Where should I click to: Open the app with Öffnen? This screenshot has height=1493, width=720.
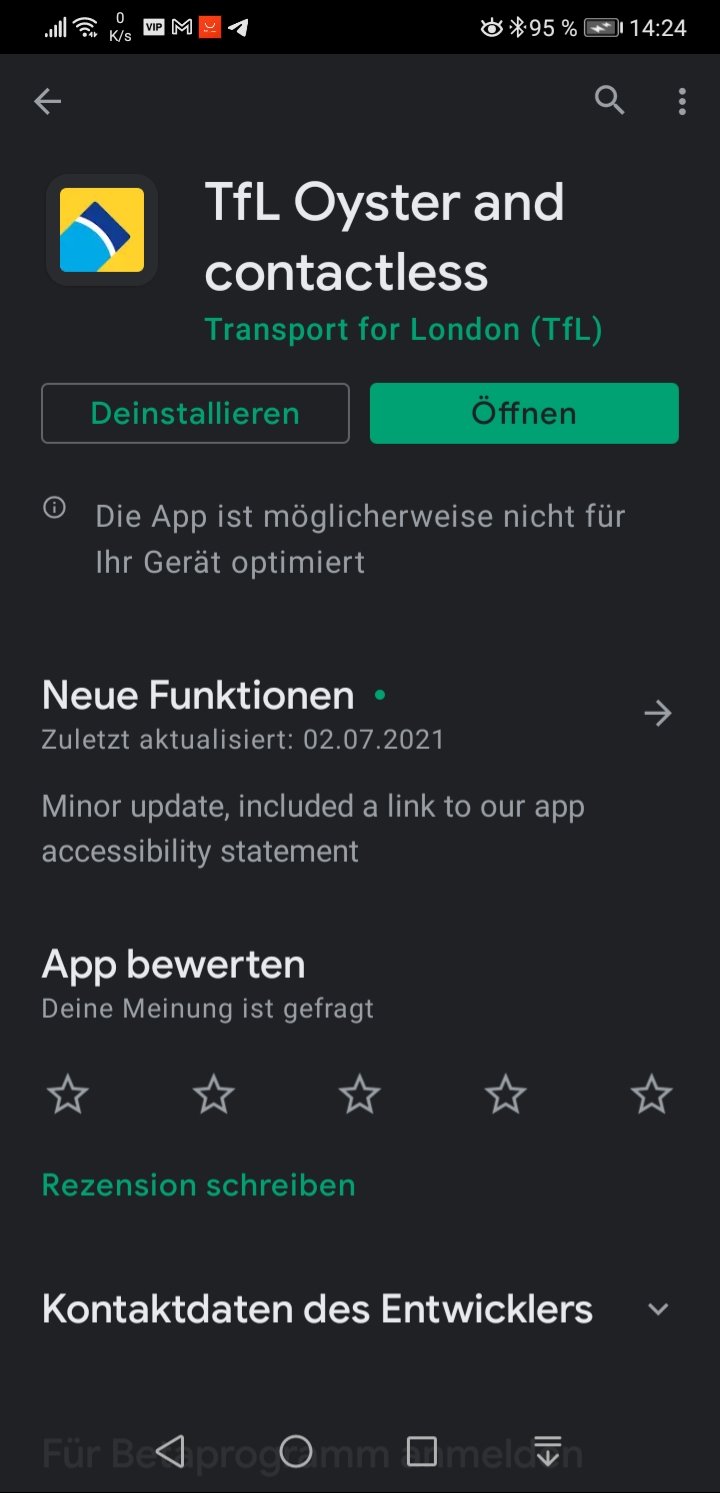click(524, 413)
